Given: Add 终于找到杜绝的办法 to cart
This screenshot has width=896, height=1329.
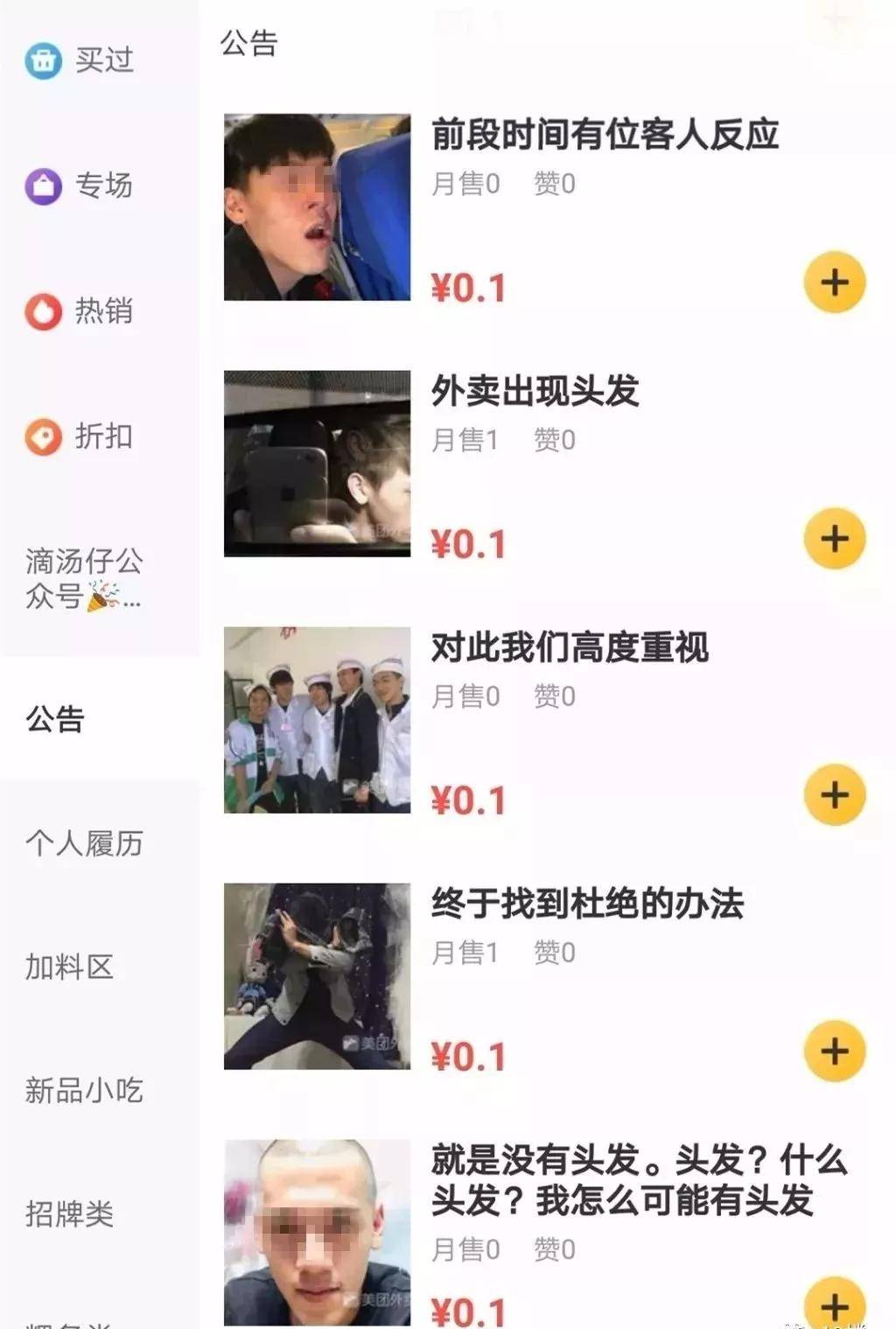Looking at the screenshot, I should pyautogui.click(x=835, y=1052).
